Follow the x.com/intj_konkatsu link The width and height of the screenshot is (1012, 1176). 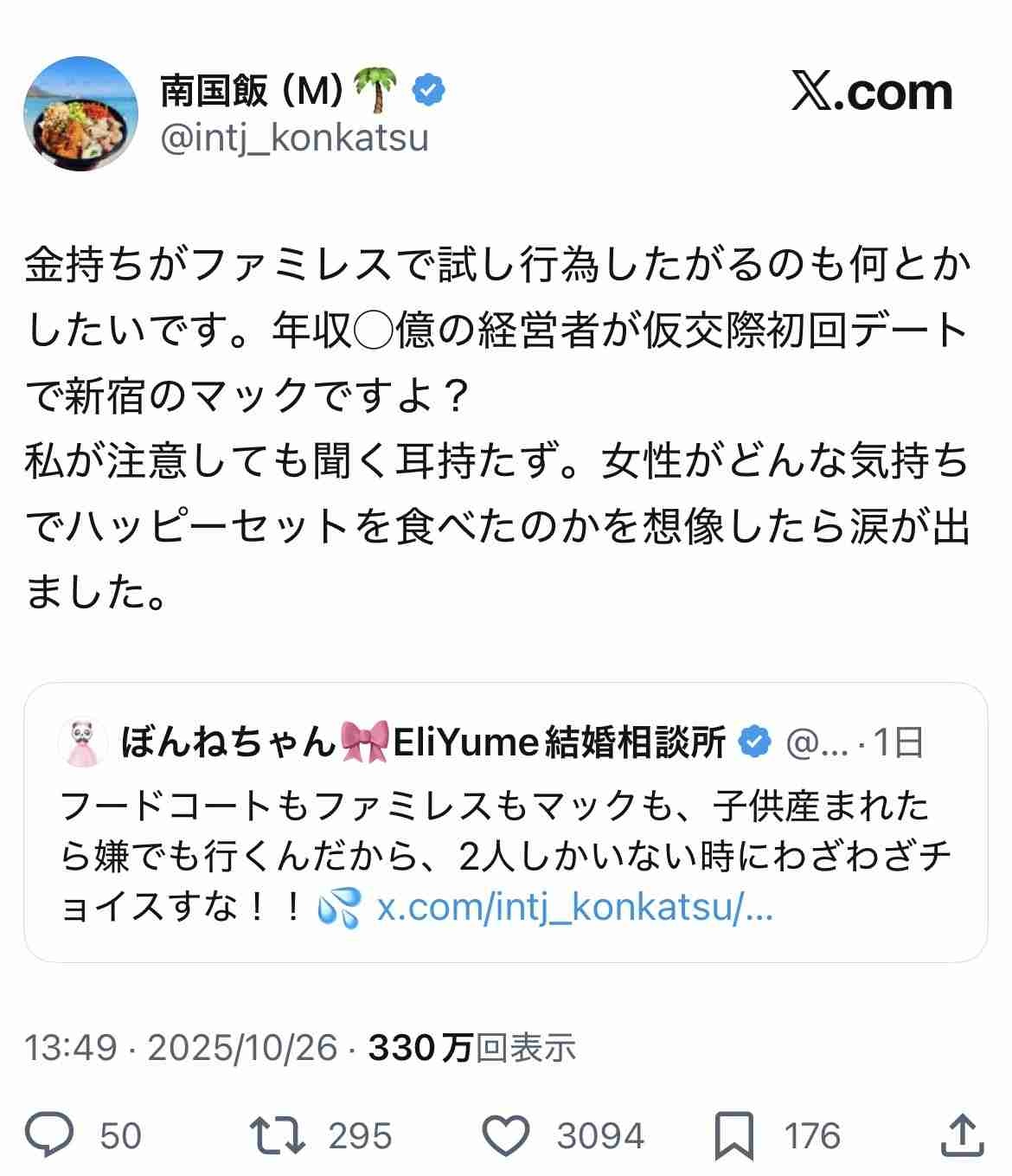tap(575, 908)
